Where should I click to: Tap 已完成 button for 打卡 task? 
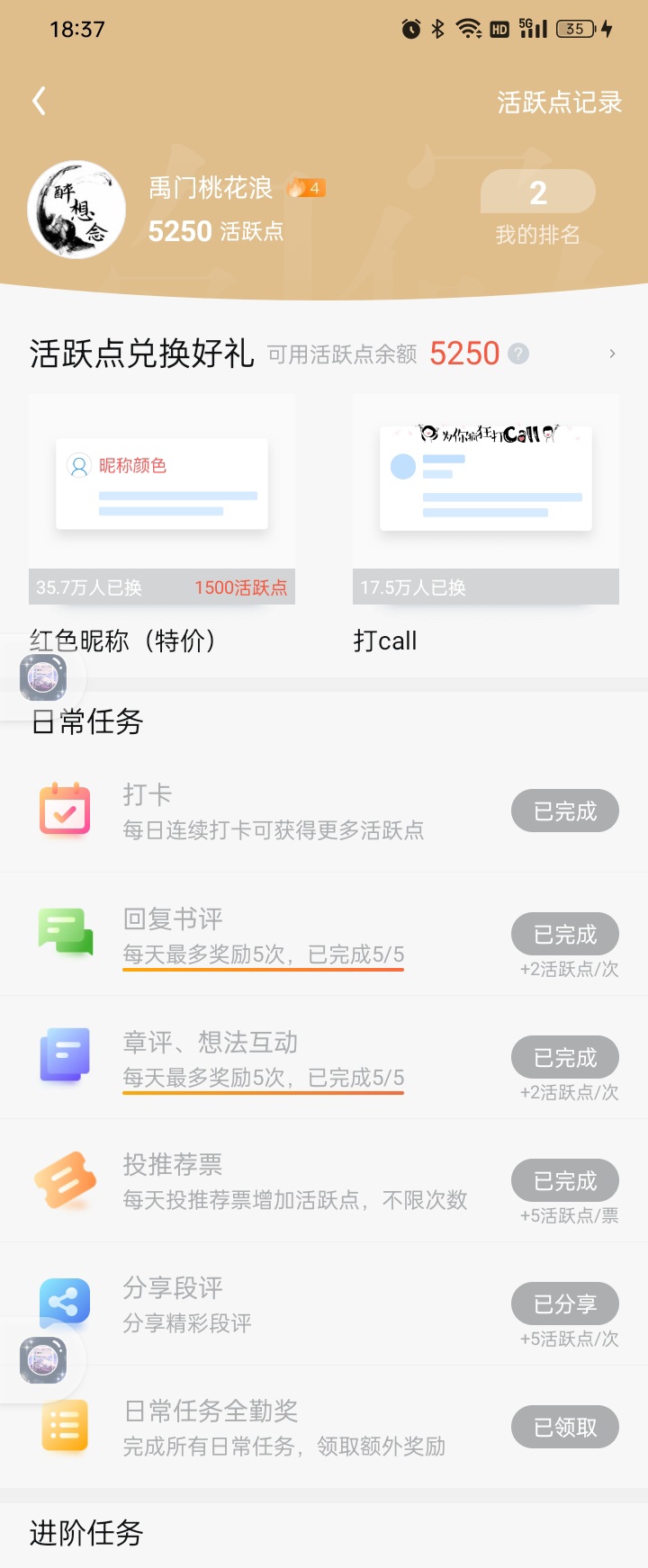tap(564, 811)
